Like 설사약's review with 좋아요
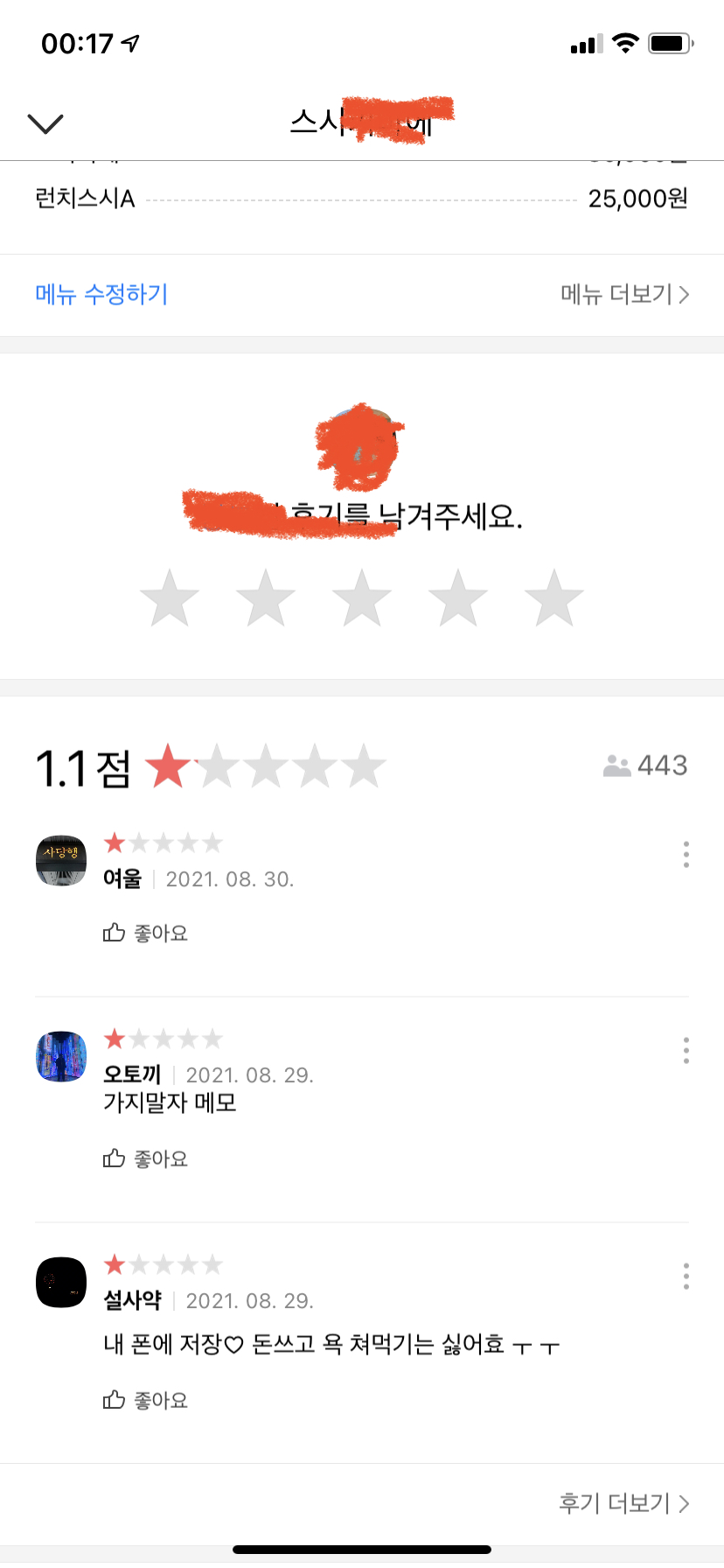 [x=145, y=1400]
